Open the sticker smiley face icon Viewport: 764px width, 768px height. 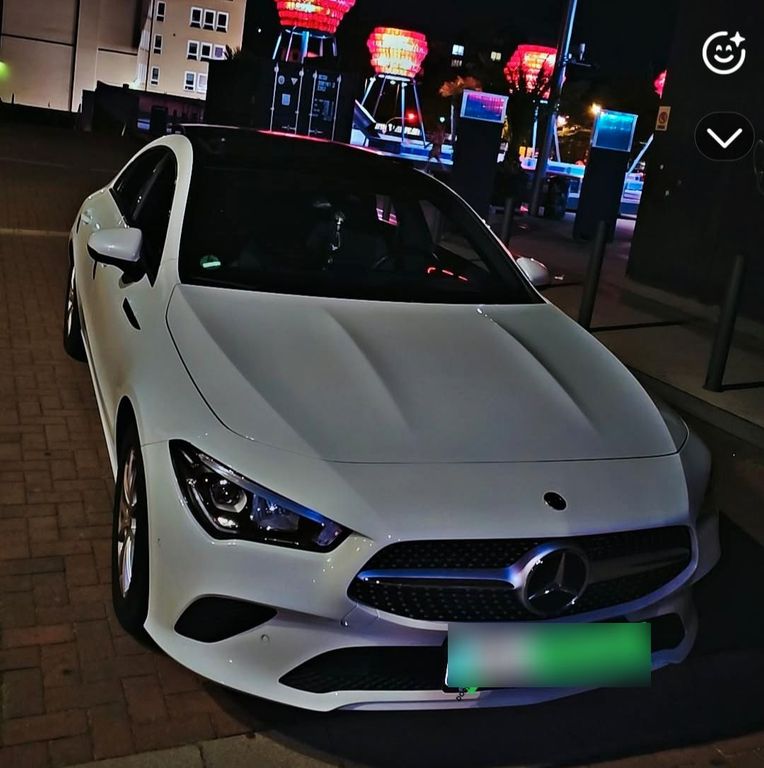pyautogui.click(x=724, y=53)
